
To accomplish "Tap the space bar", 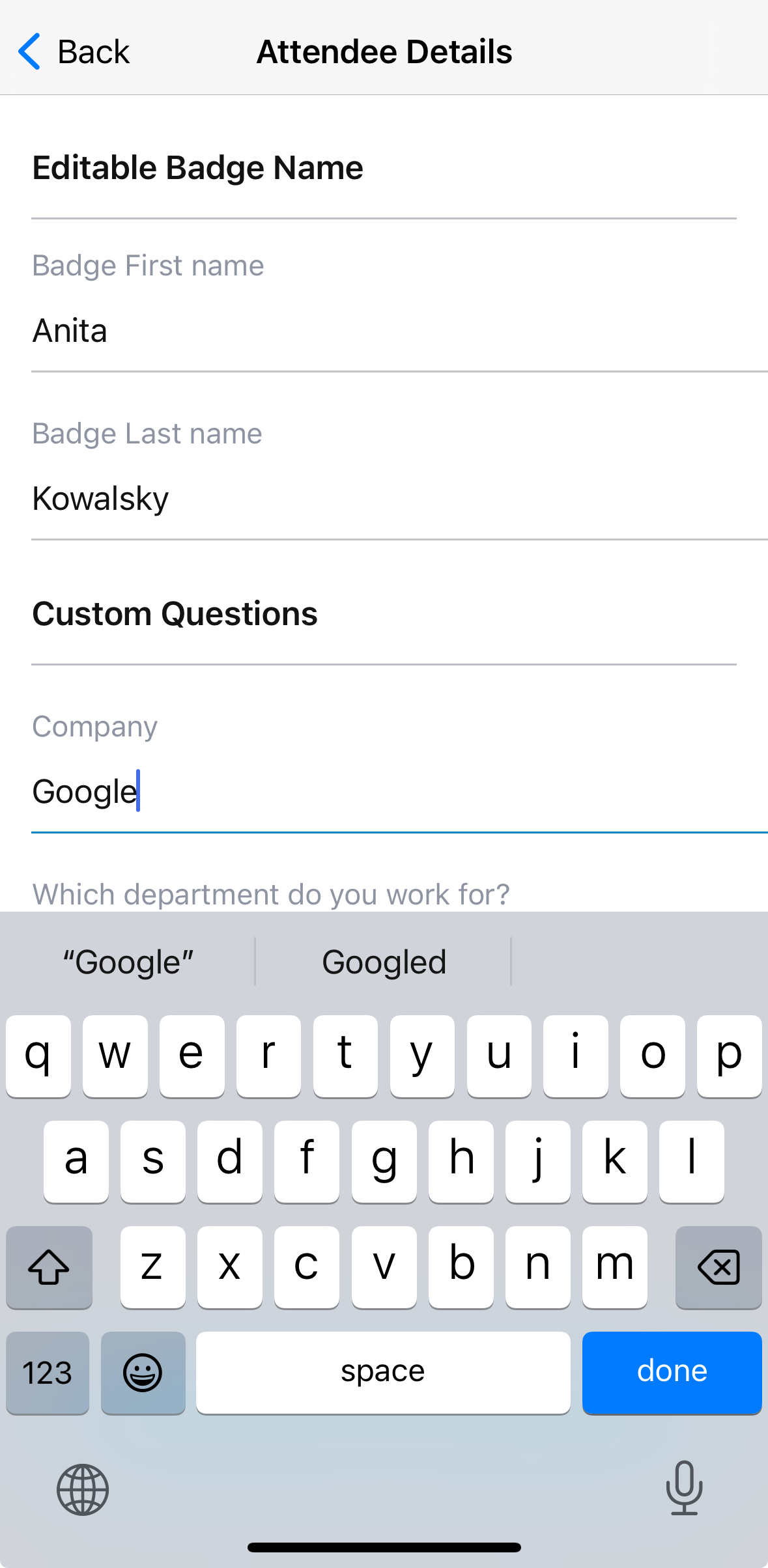I will coord(383,1372).
